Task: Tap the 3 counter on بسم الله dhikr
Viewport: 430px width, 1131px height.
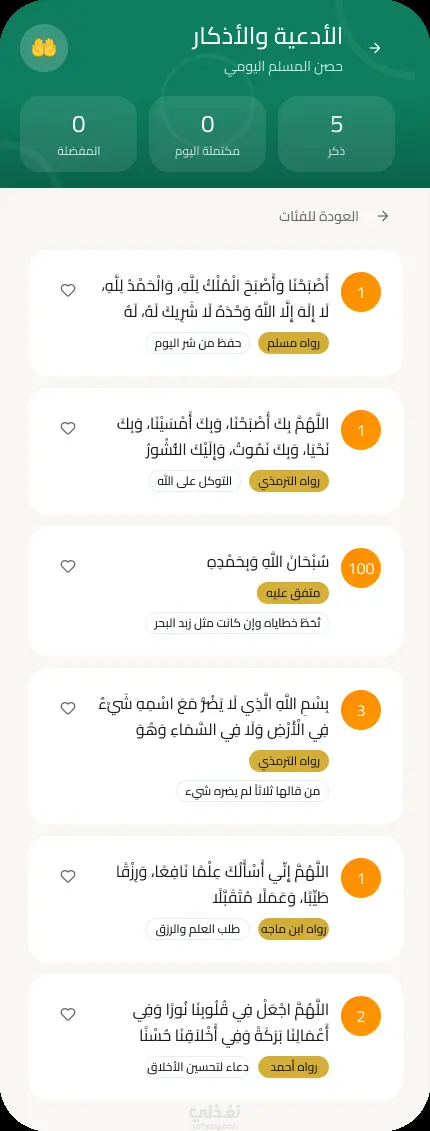Action: coord(361,710)
